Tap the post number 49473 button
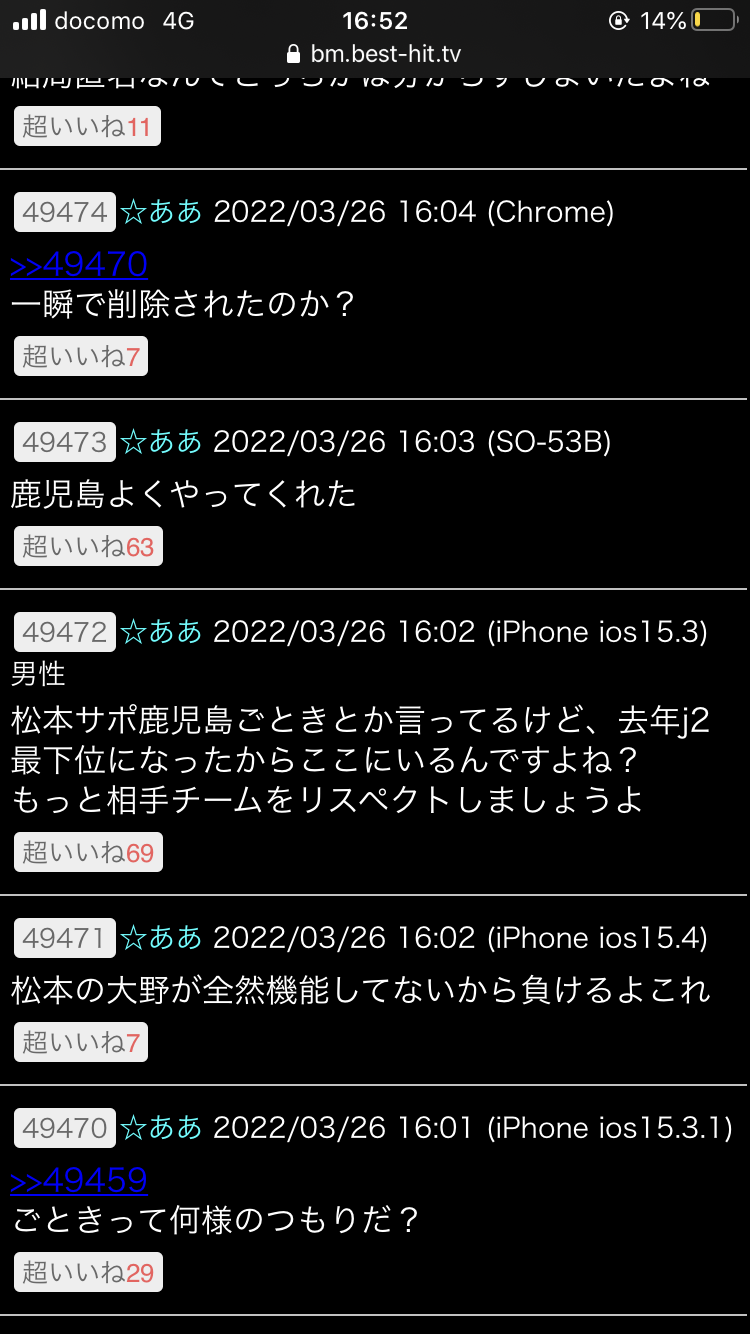The image size is (750, 1334). click(x=65, y=441)
